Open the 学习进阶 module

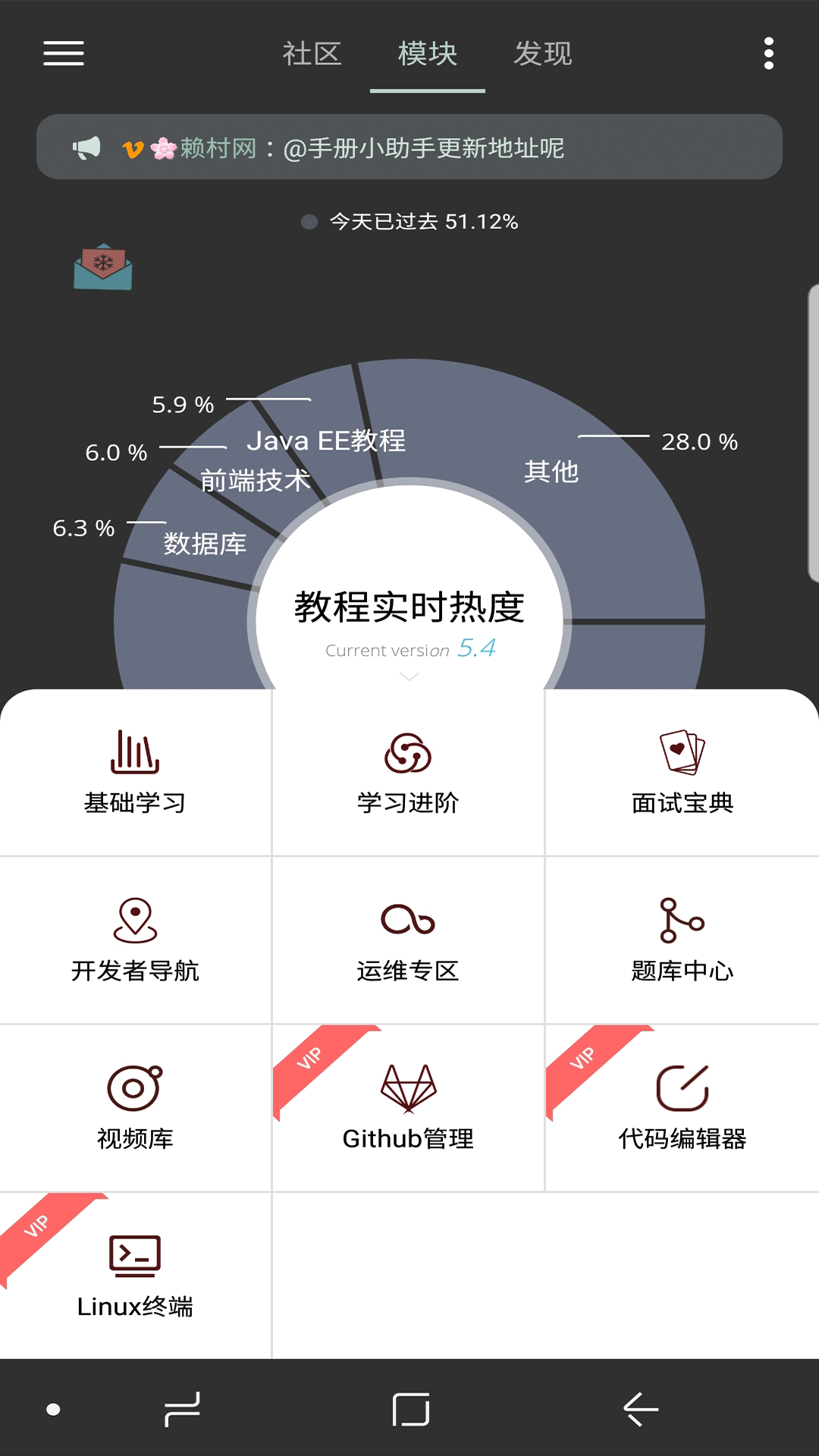point(408,772)
